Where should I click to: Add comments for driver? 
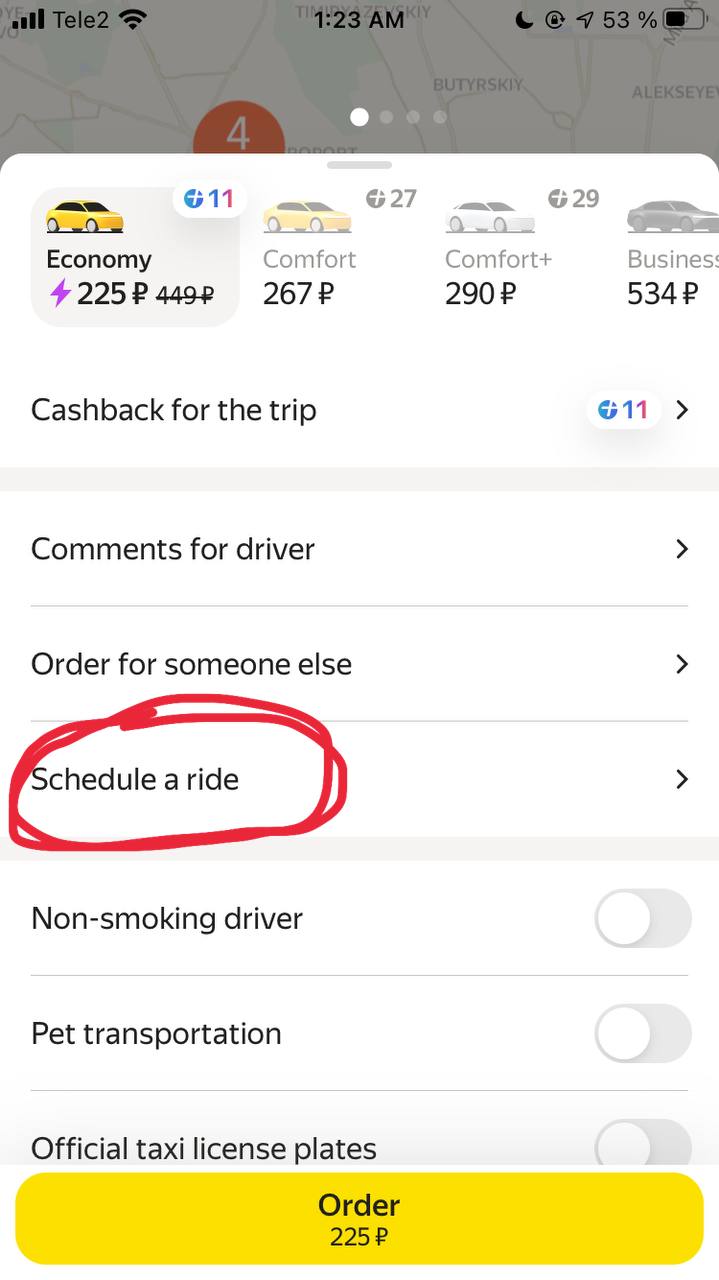pyautogui.click(x=360, y=549)
